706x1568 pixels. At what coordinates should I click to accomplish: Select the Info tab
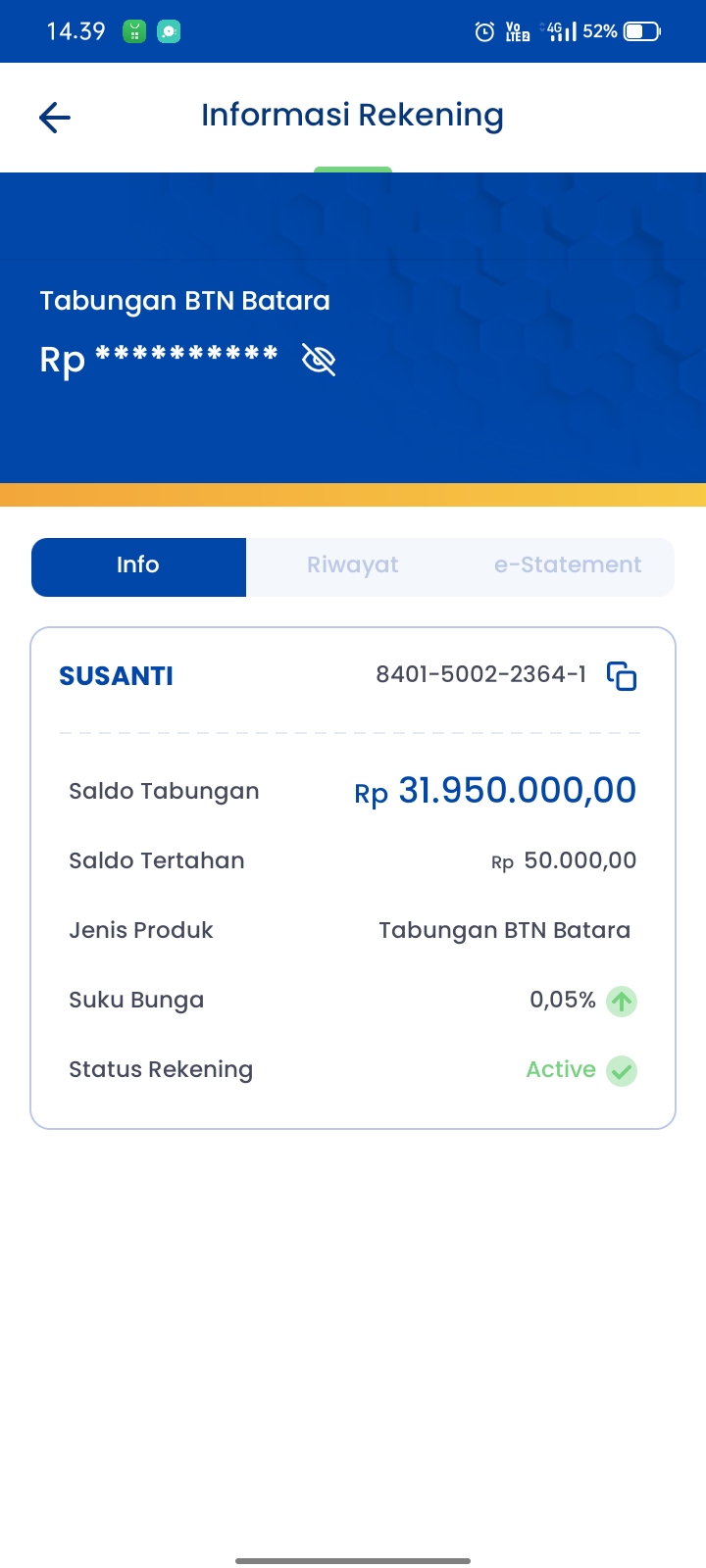pos(138,565)
